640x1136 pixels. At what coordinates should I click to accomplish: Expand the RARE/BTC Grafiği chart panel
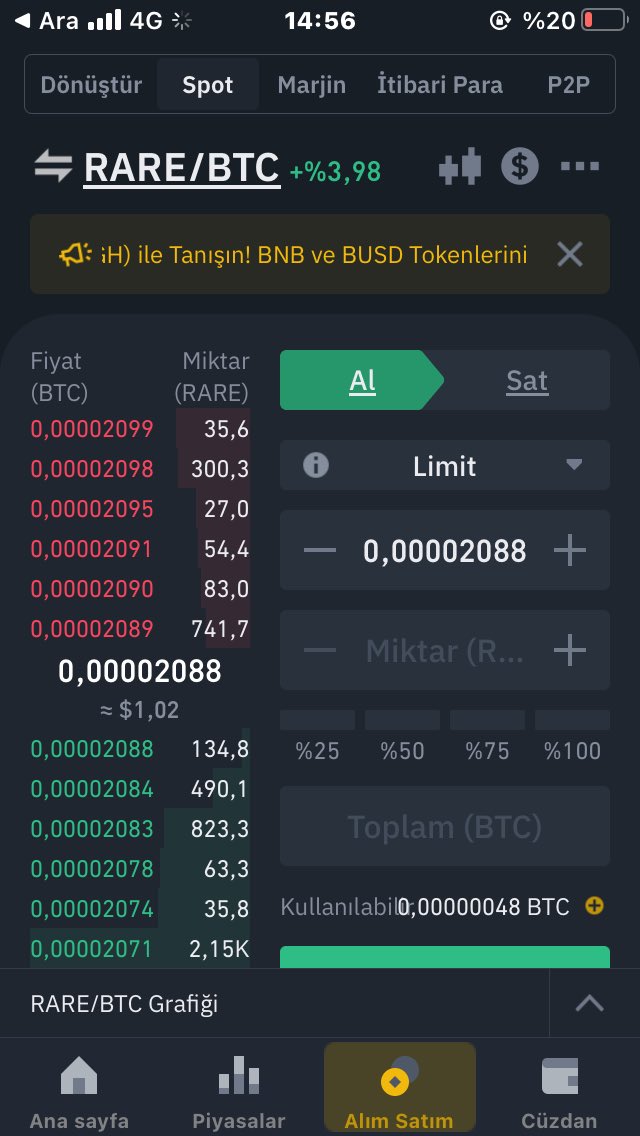(590, 1004)
